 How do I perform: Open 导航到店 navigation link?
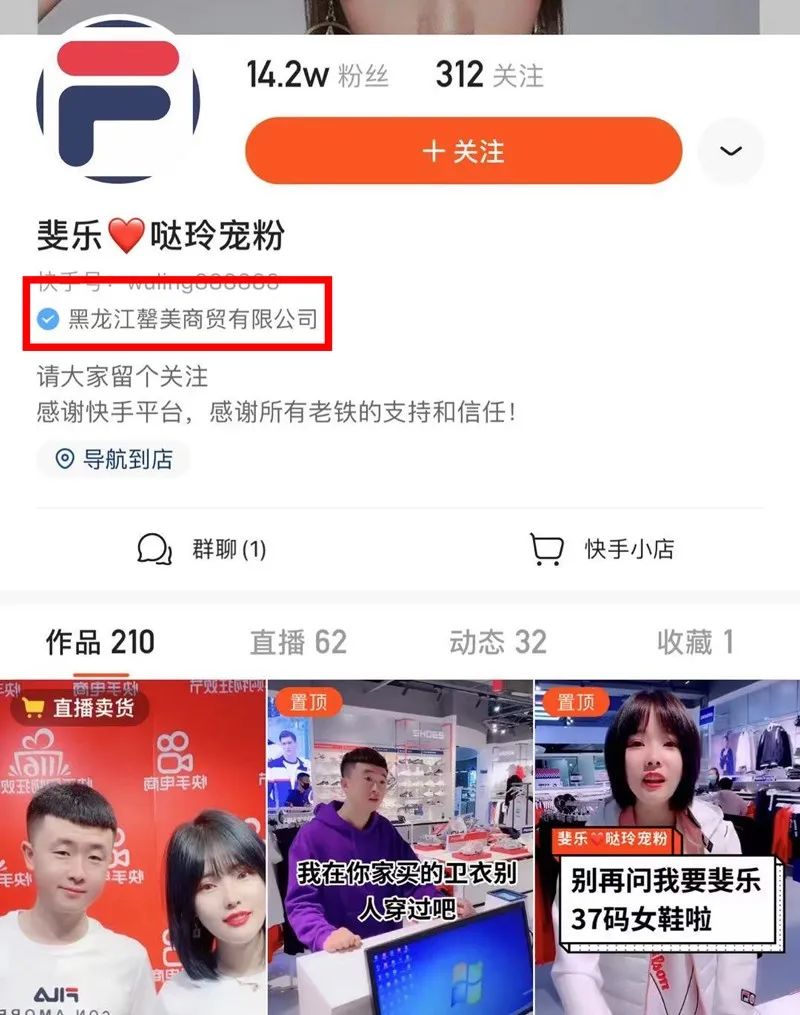[112, 460]
